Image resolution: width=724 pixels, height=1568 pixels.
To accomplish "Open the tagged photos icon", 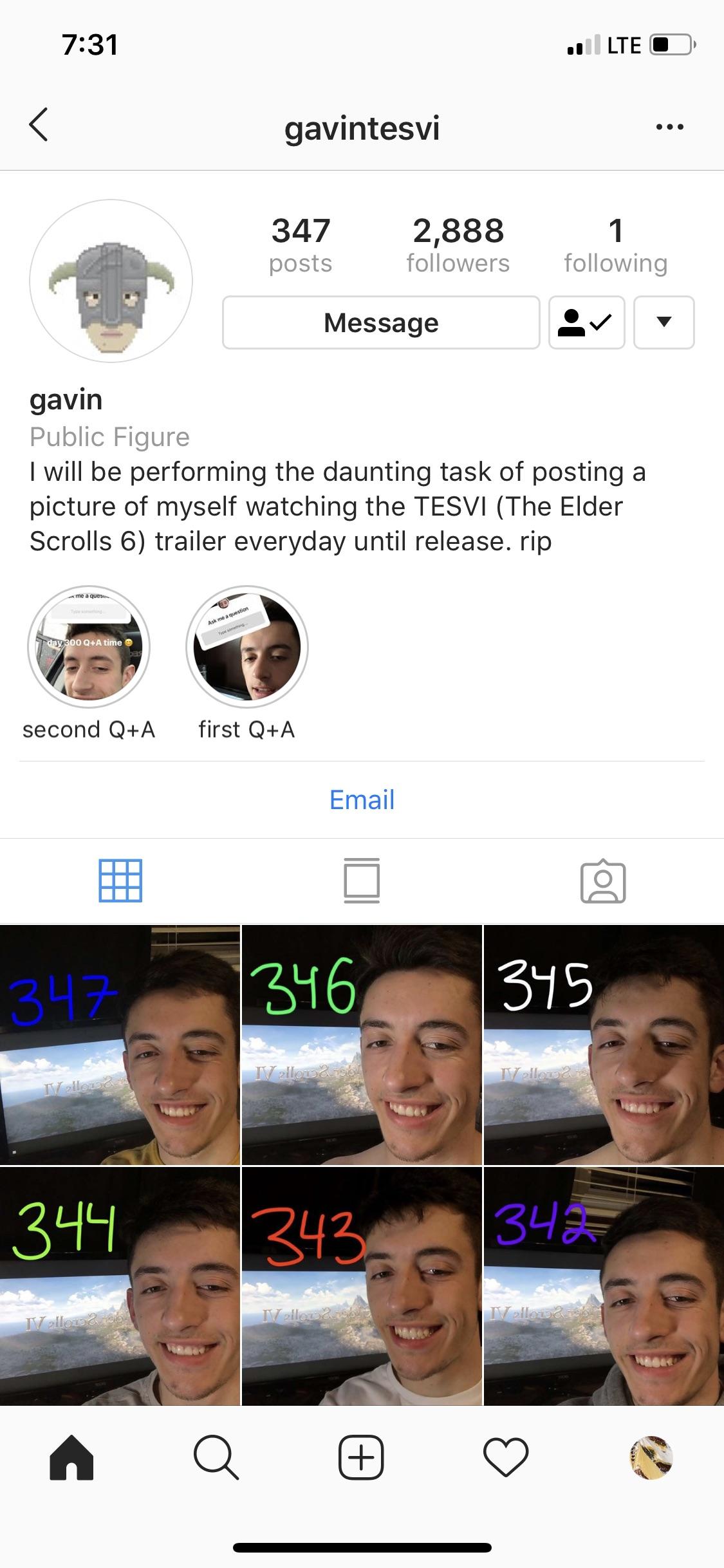I will 603,881.
